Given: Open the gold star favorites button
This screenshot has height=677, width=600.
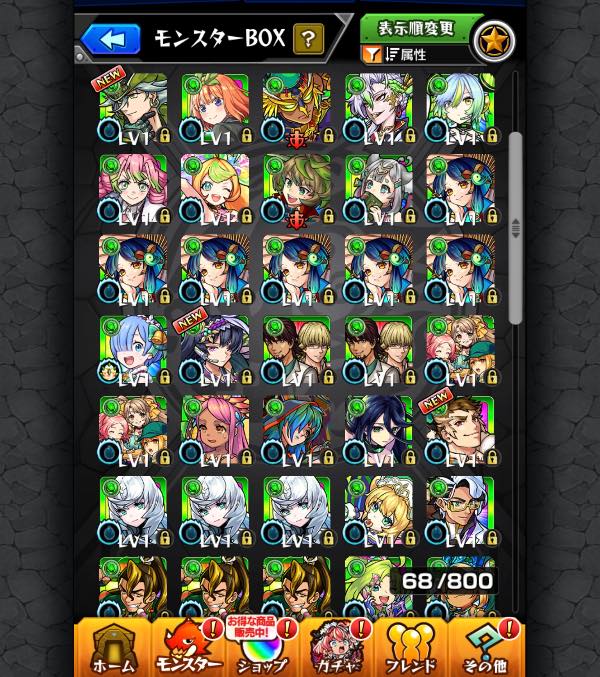Looking at the screenshot, I should pos(495,41).
